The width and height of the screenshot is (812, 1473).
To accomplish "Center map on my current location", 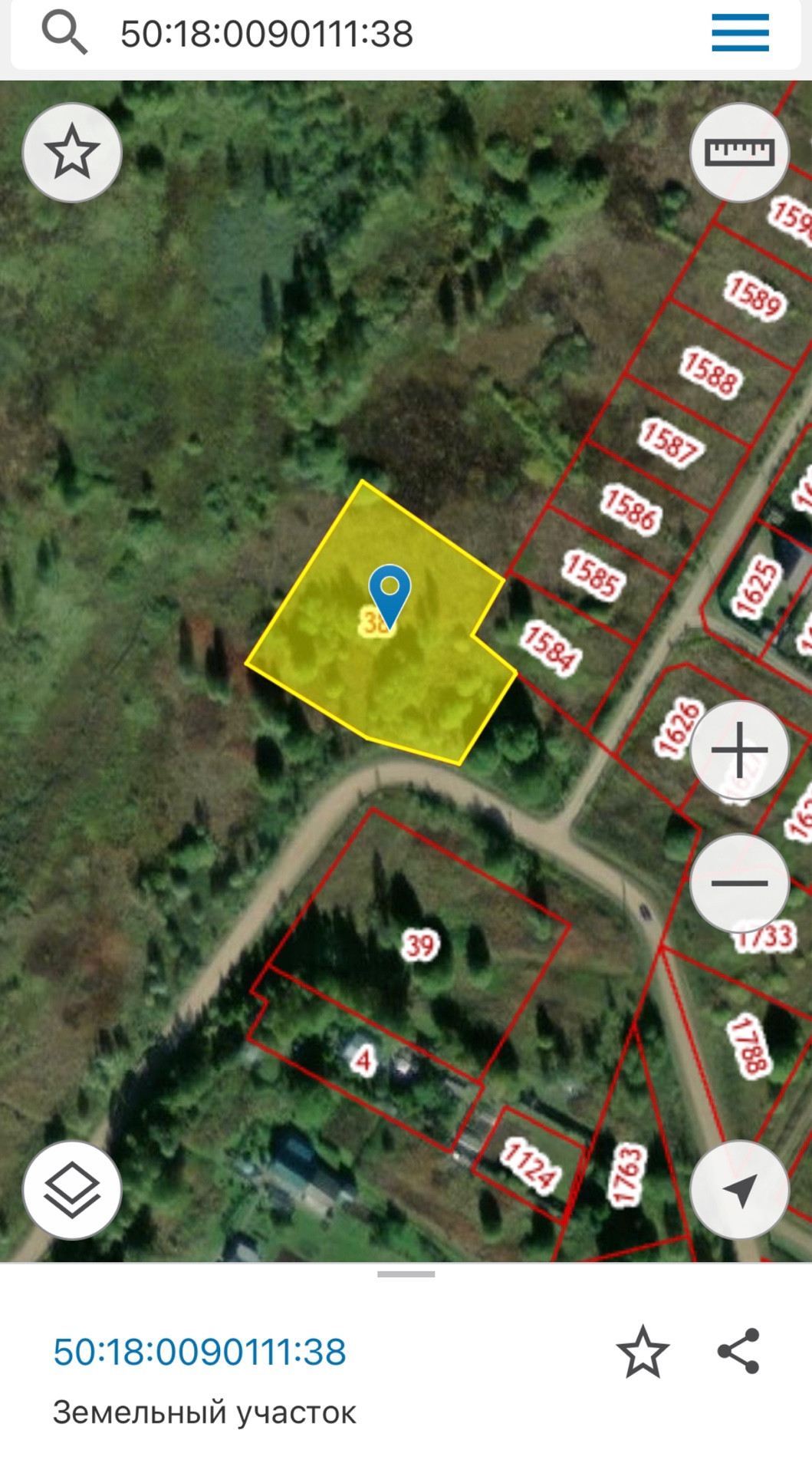I will tap(739, 1190).
